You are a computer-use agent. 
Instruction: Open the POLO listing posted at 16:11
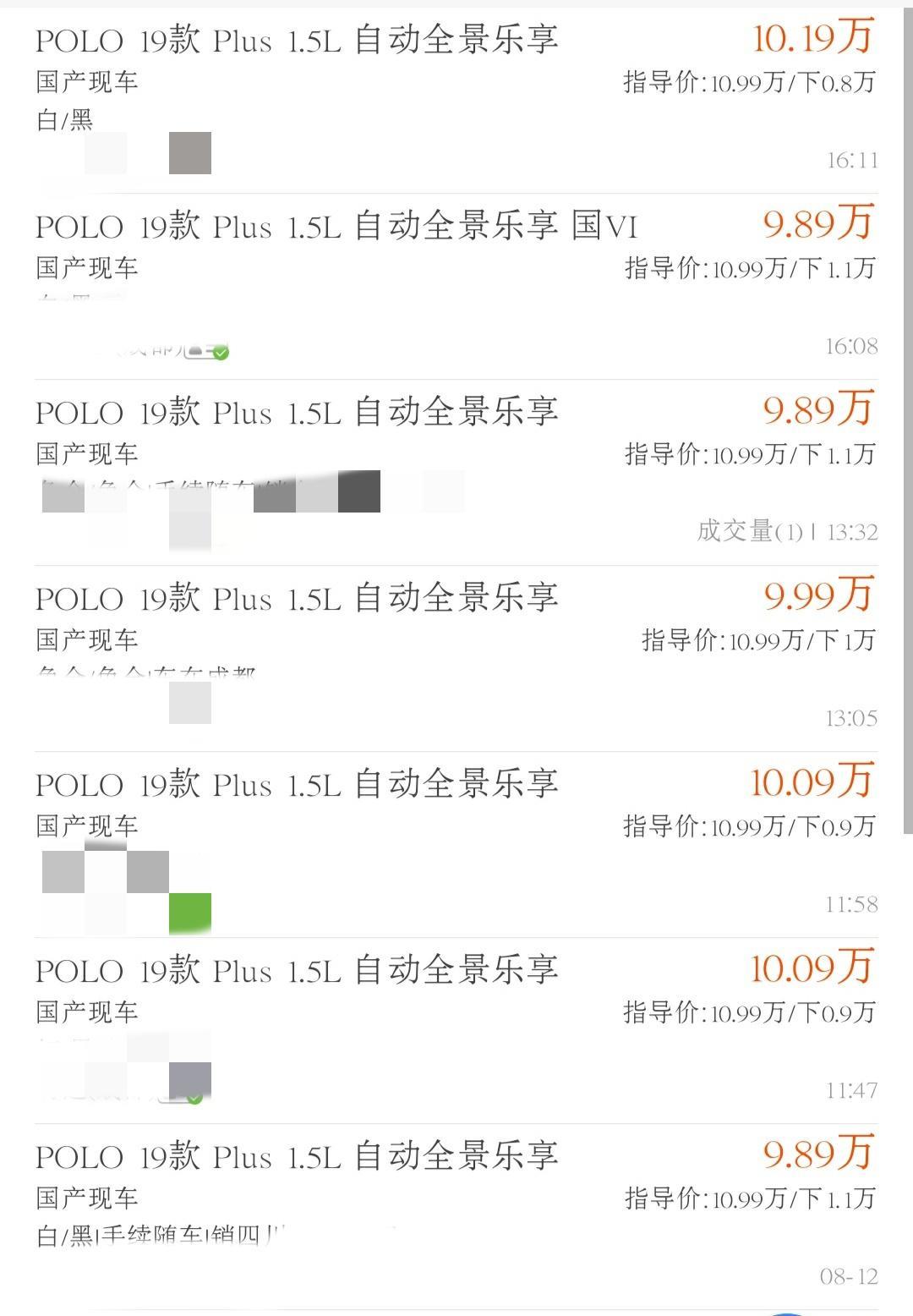[x=296, y=41]
